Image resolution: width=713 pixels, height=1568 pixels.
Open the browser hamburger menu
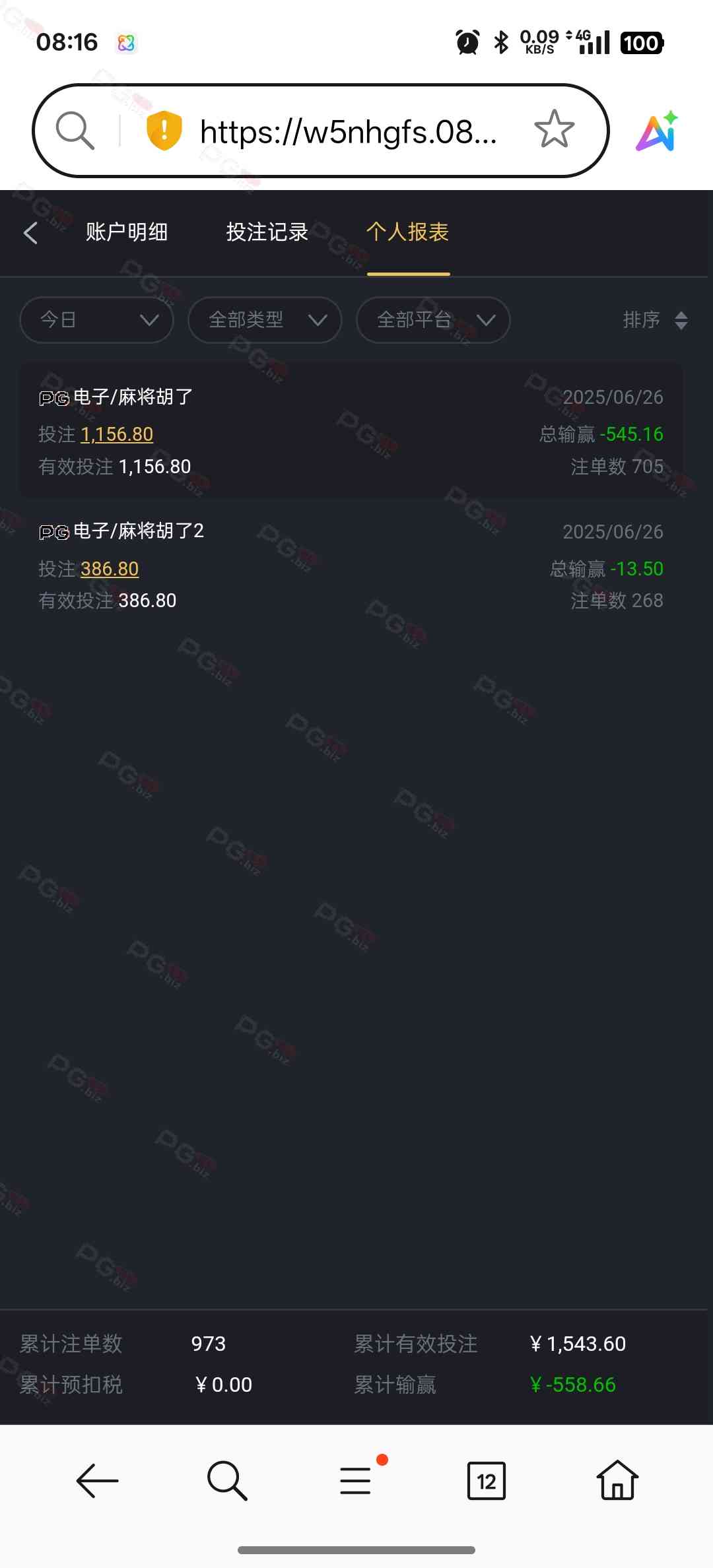355,1481
